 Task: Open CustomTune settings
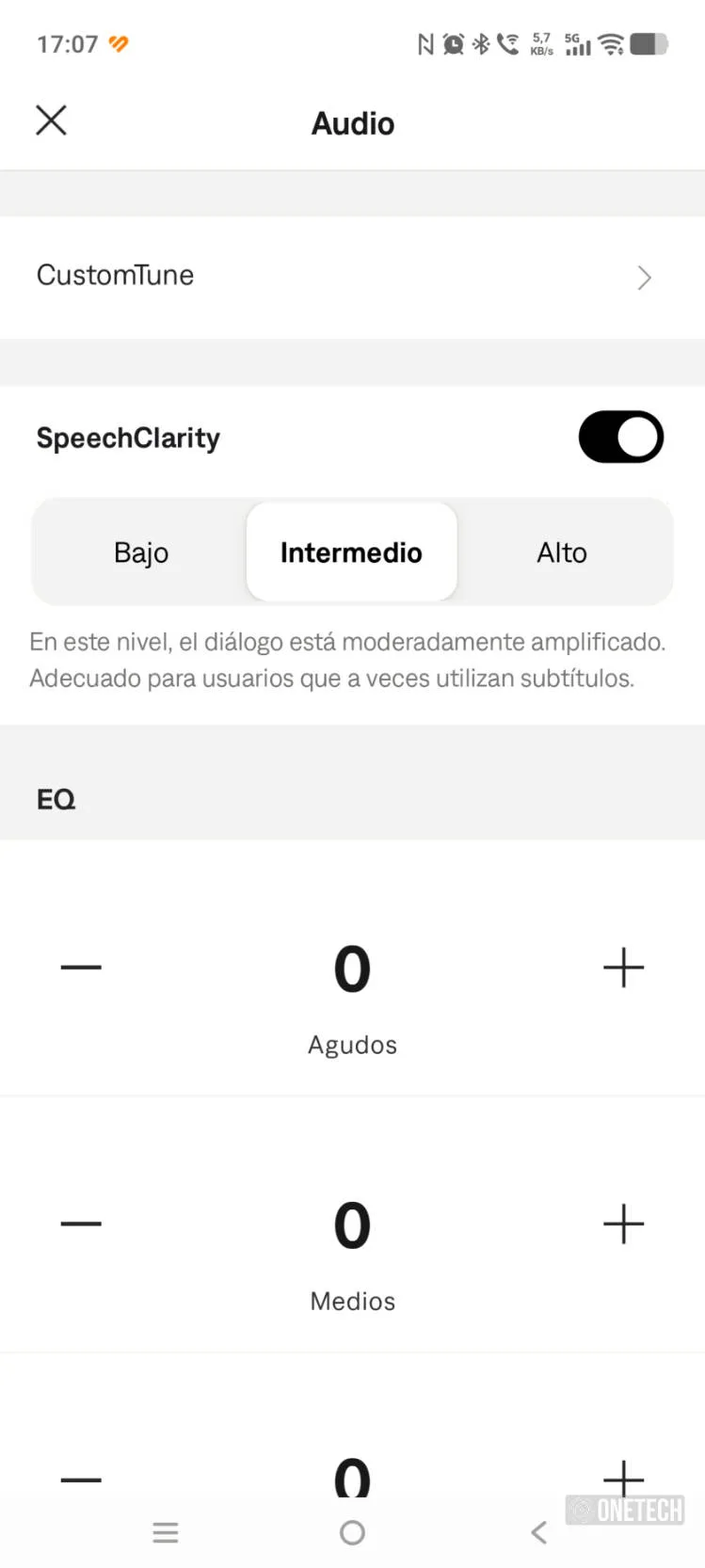[x=352, y=277]
